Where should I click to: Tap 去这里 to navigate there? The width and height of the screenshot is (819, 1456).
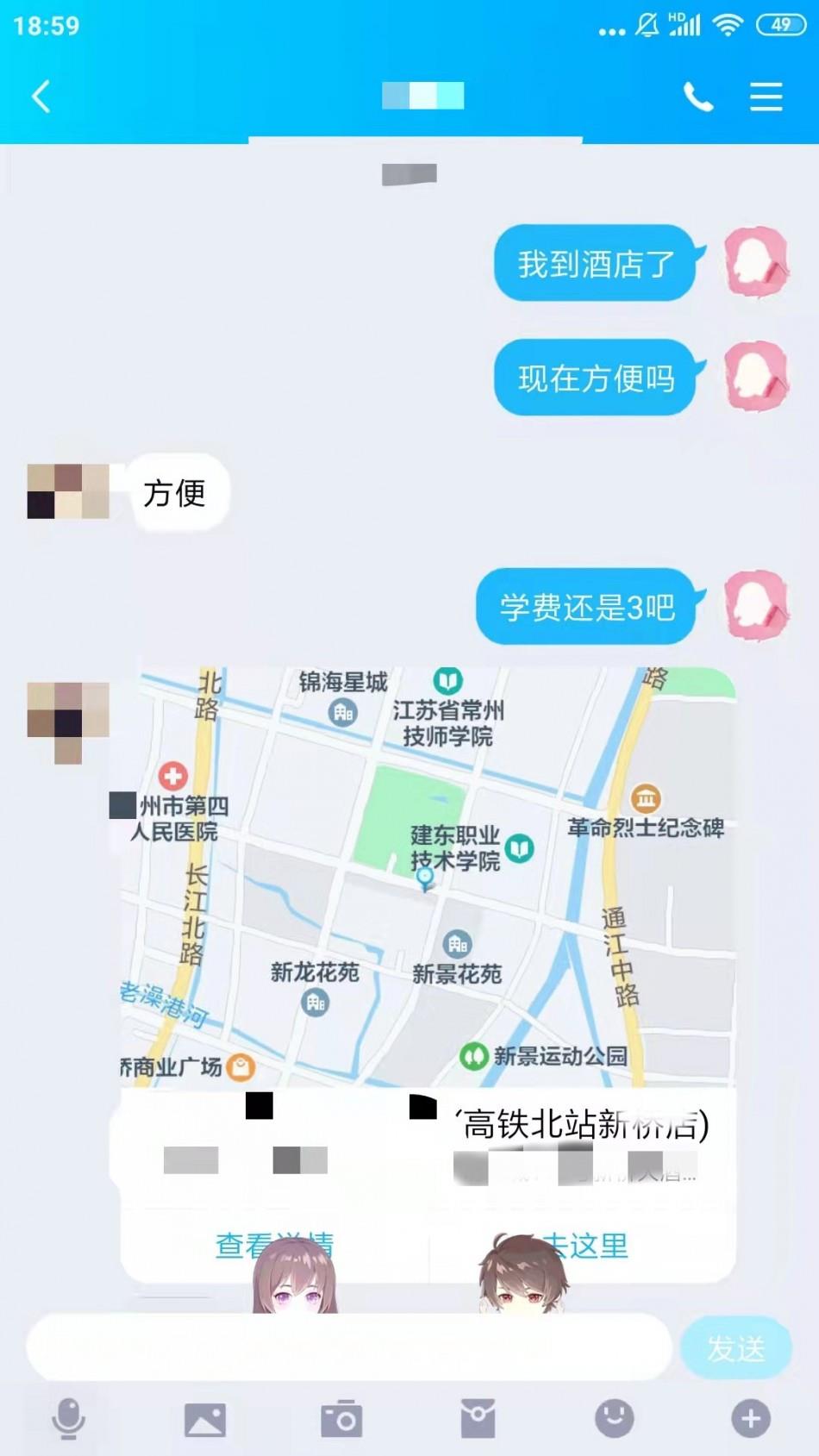pos(585,1244)
